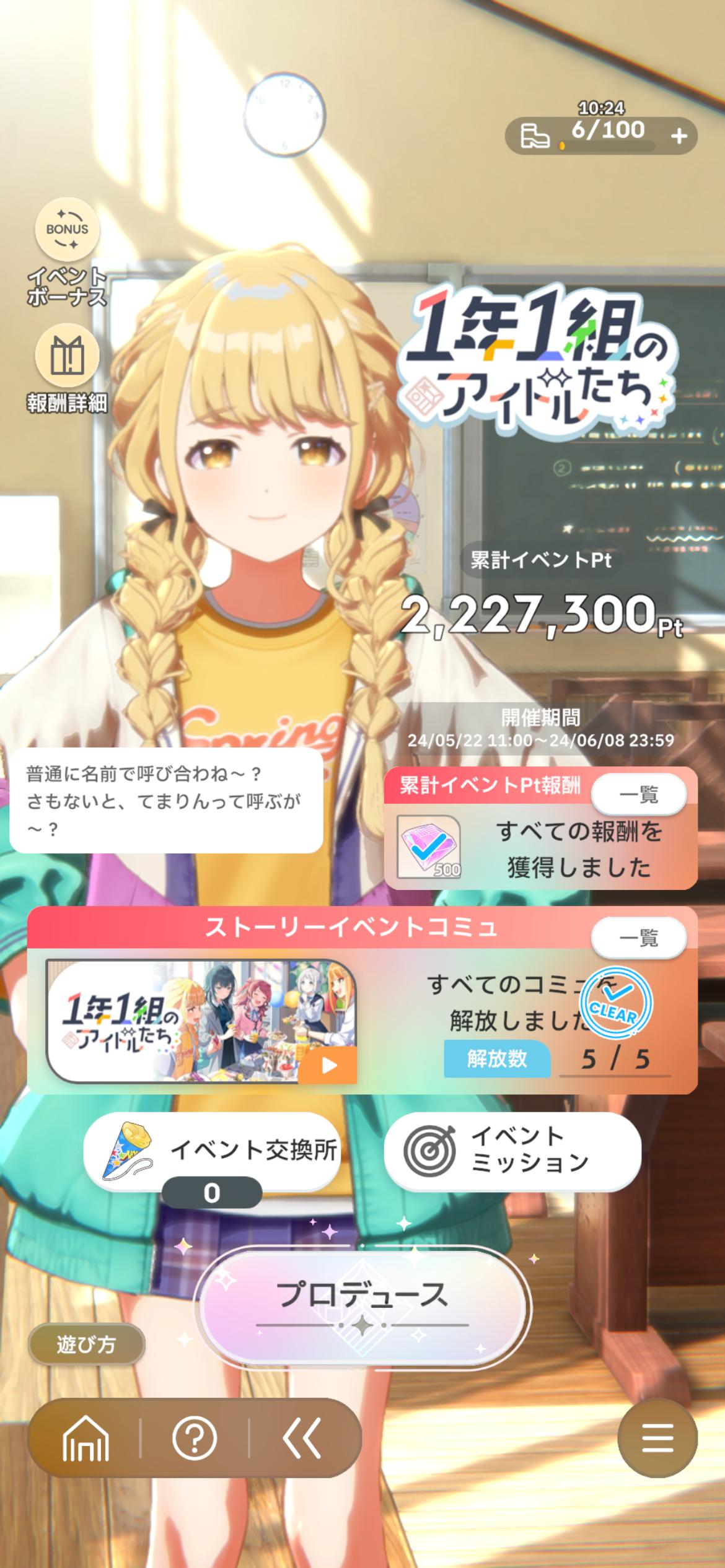Open 一覧 for 累計イベントPt報酬

638,795
